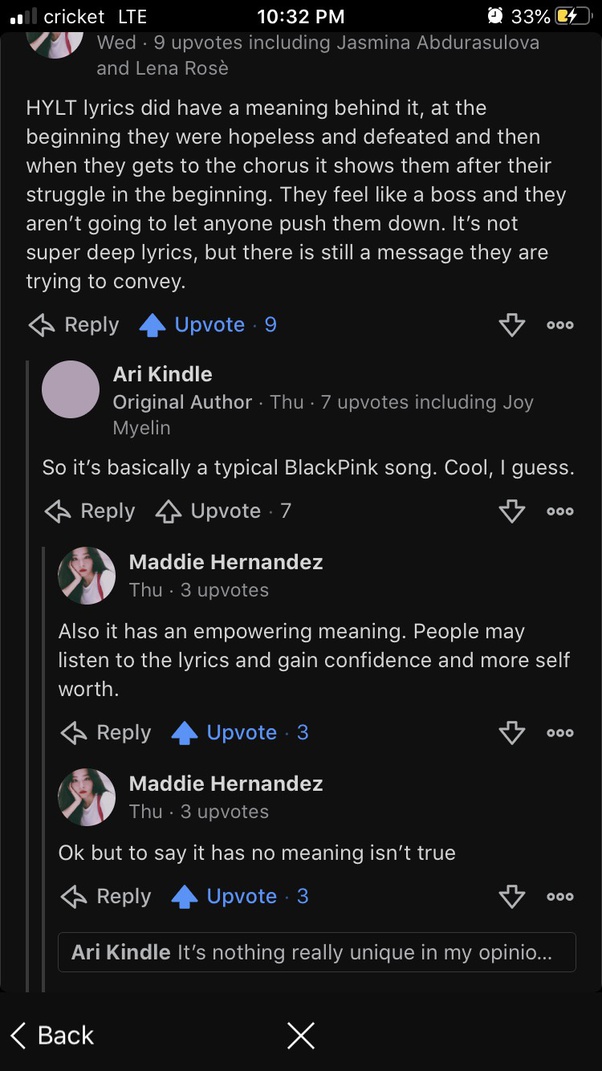Open more options on "no meaning isn't true" comment
The image size is (602, 1071).
pos(560,897)
